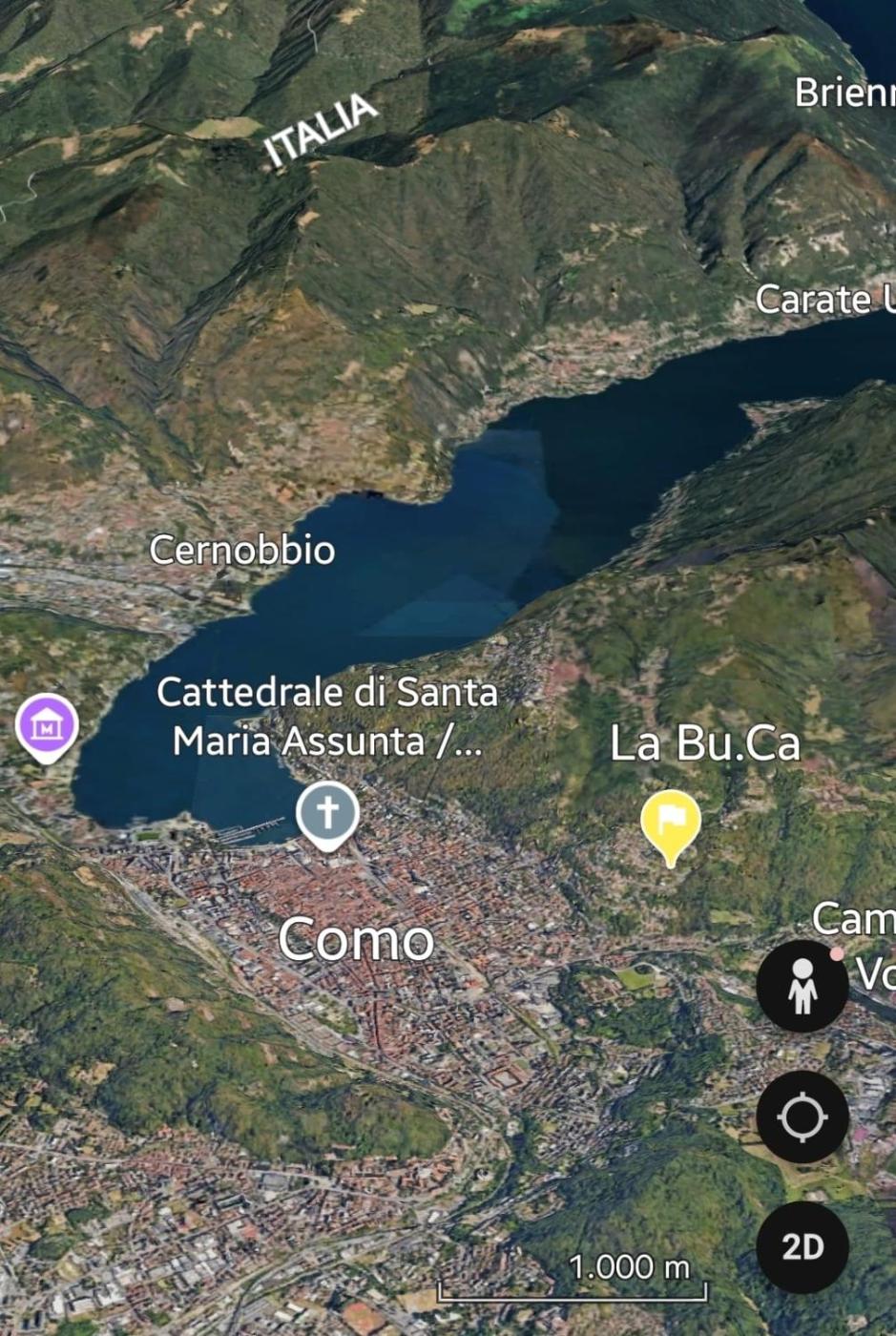Image resolution: width=896 pixels, height=1336 pixels.
Task: Switch map to 2D view
Action: (x=802, y=1247)
